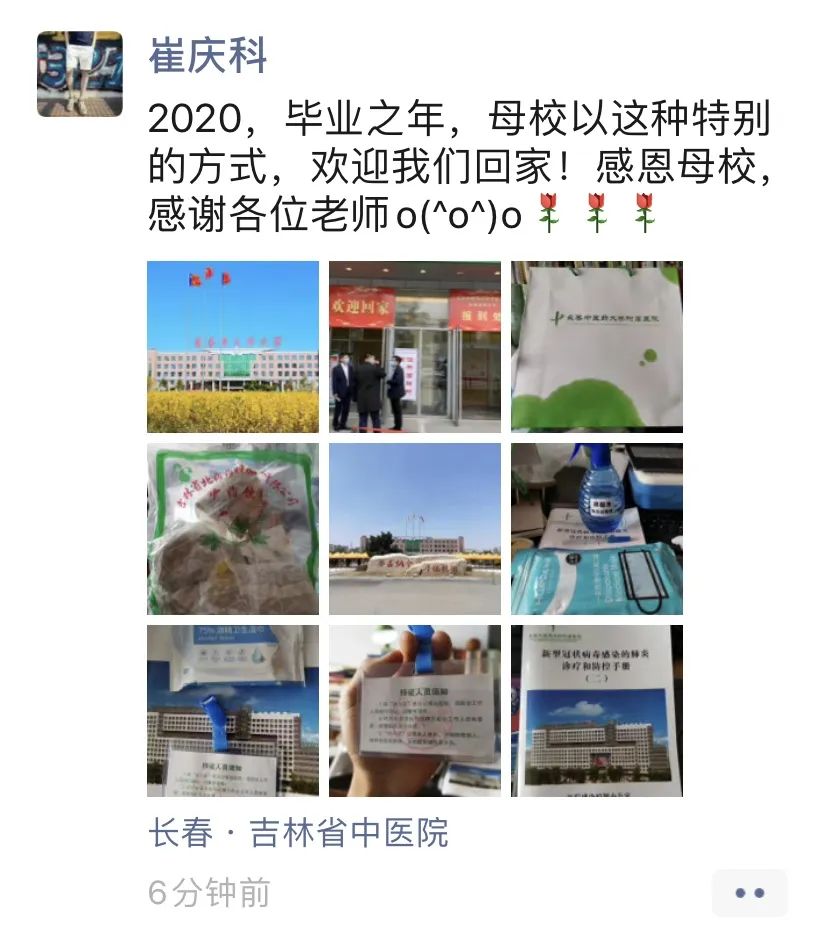Open location 长春 · 吉林省中医院
The width and height of the screenshot is (829, 928).
point(298,832)
